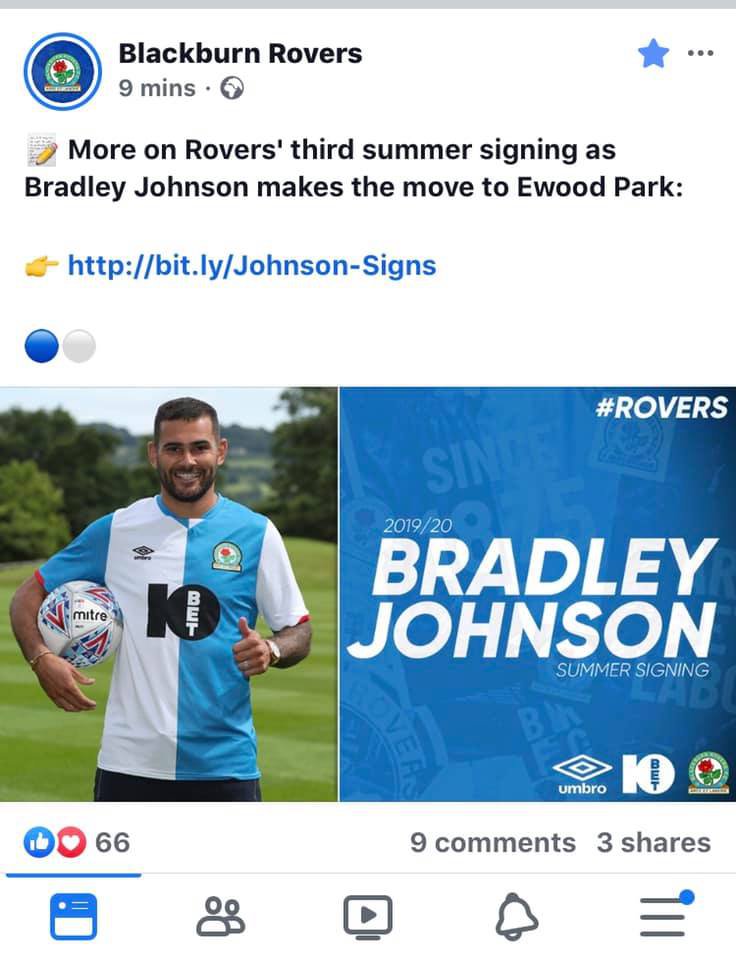Open the Bradley Johnson signing image
The height and width of the screenshot is (960, 736).
pyautogui.click(x=368, y=594)
